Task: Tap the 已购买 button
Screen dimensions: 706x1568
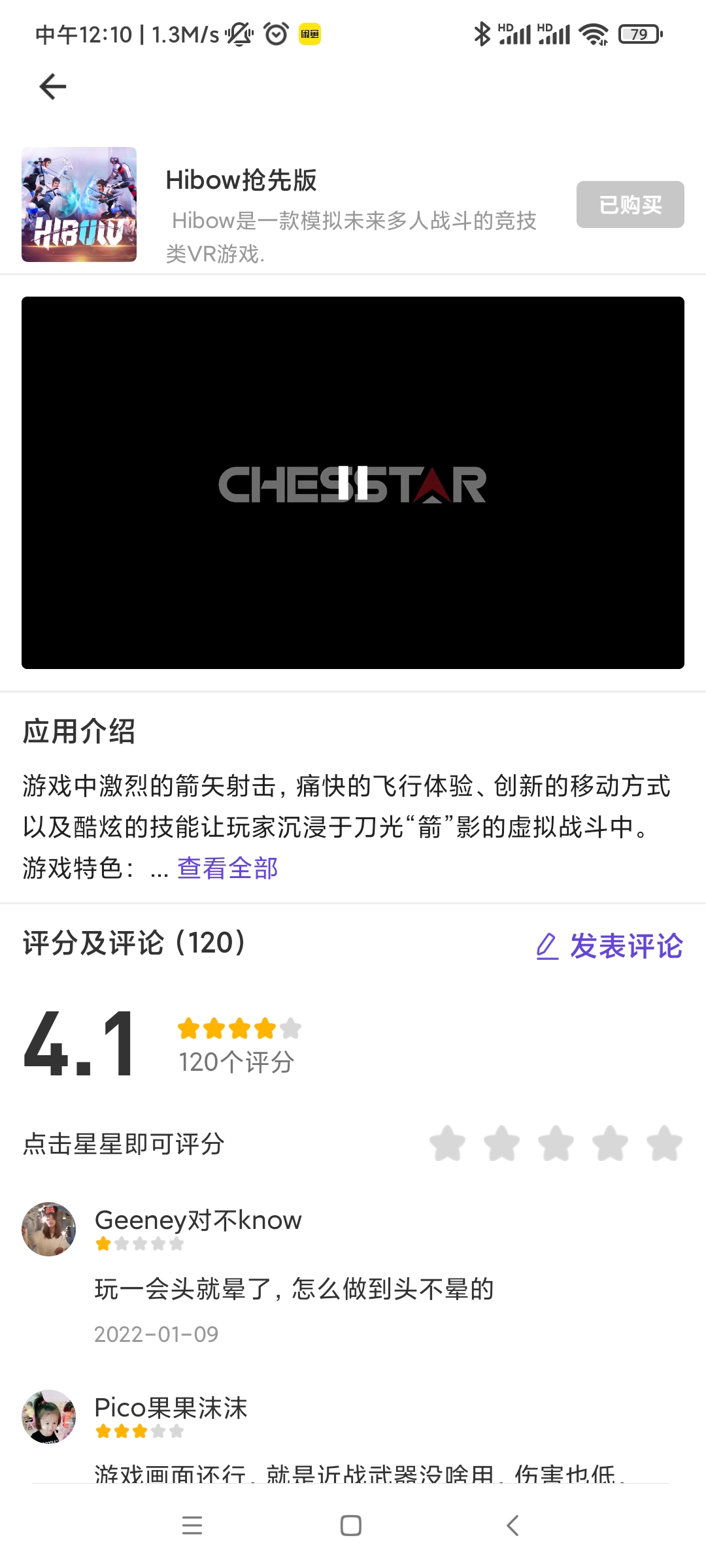Action: (x=630, y=204)
